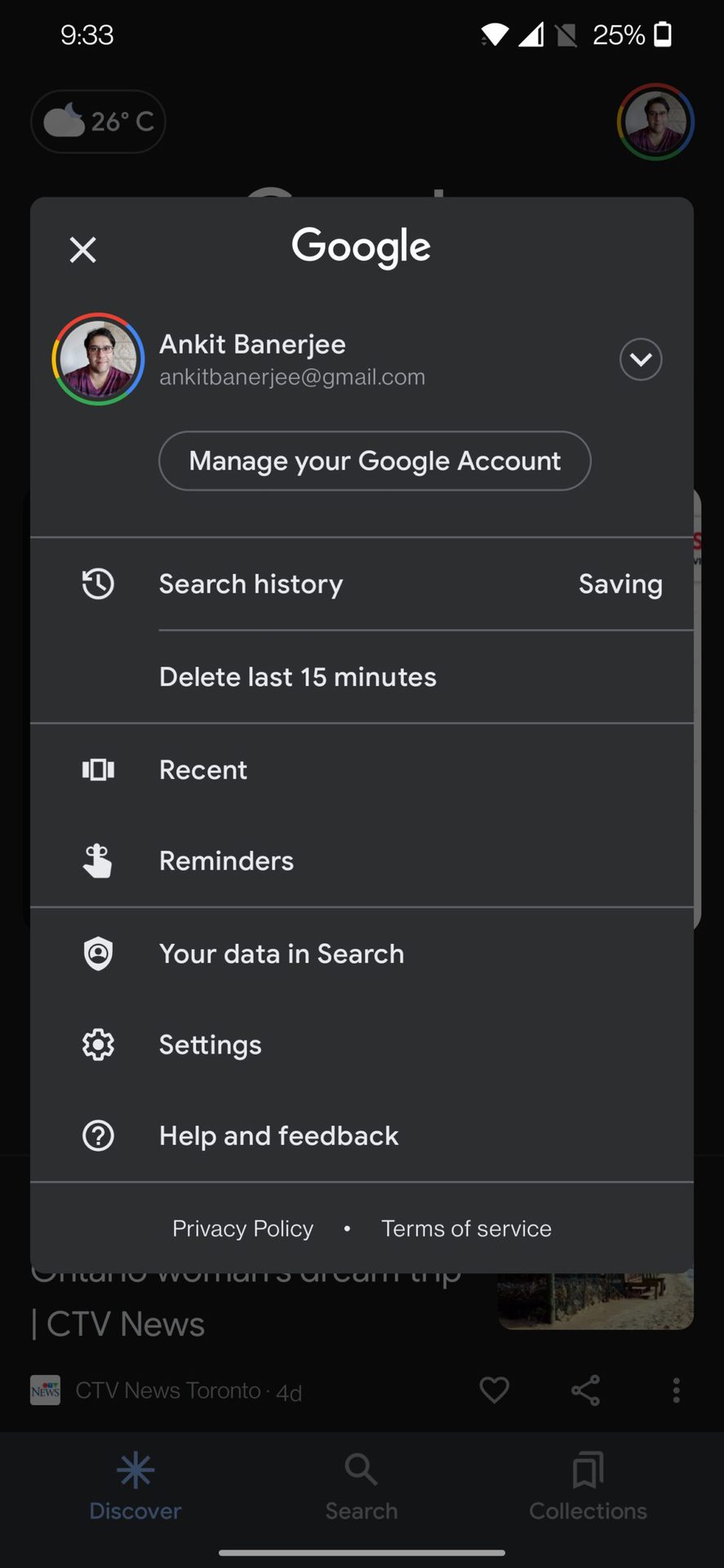
Task: Close the Google account dialog
Action: pos(83,250)
